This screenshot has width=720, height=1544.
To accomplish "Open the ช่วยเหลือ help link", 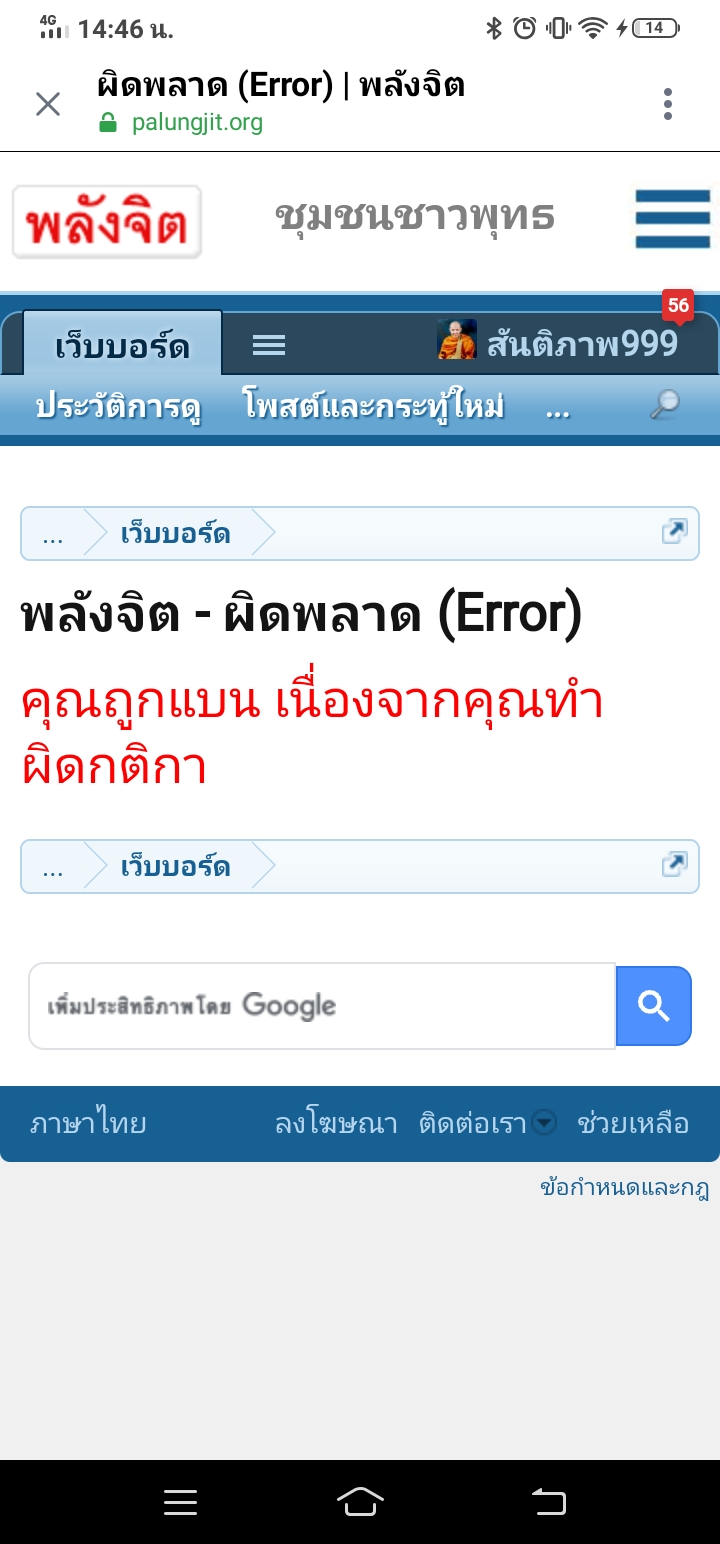I will tap(633, 1124).
